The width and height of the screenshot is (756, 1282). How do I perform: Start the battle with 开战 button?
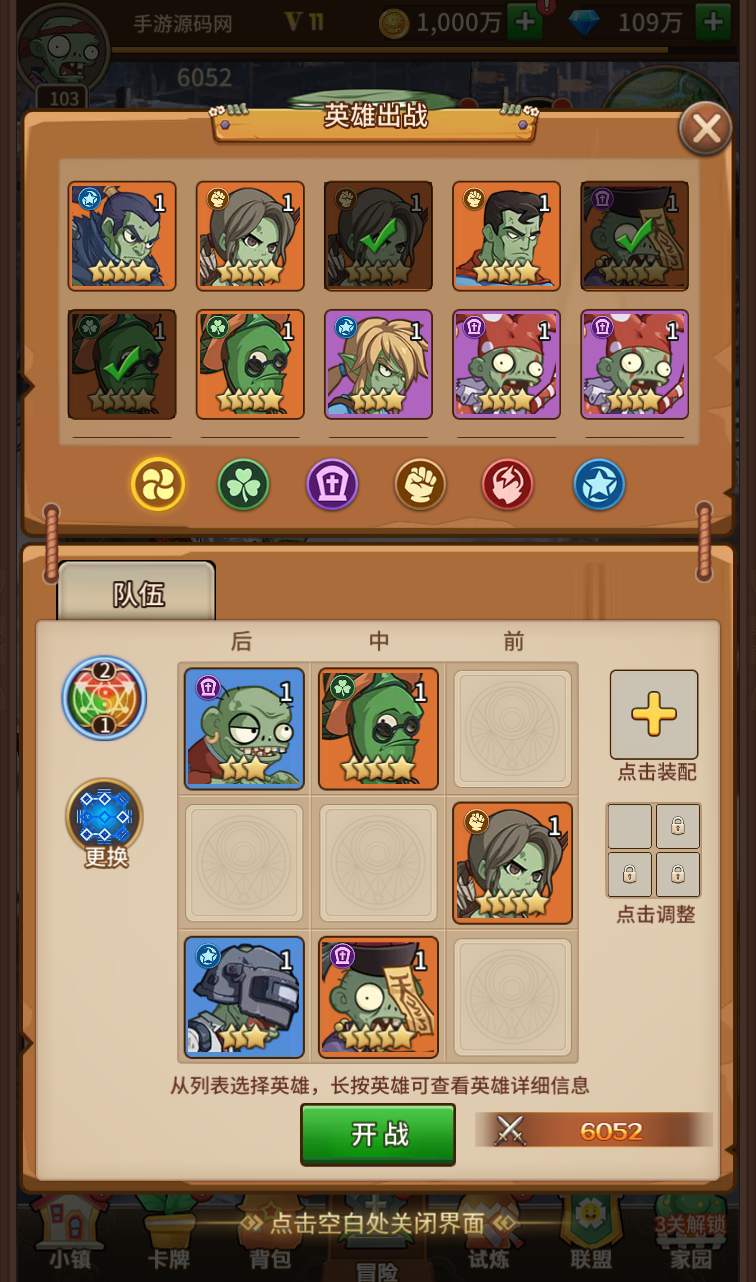coord(378,1134)
